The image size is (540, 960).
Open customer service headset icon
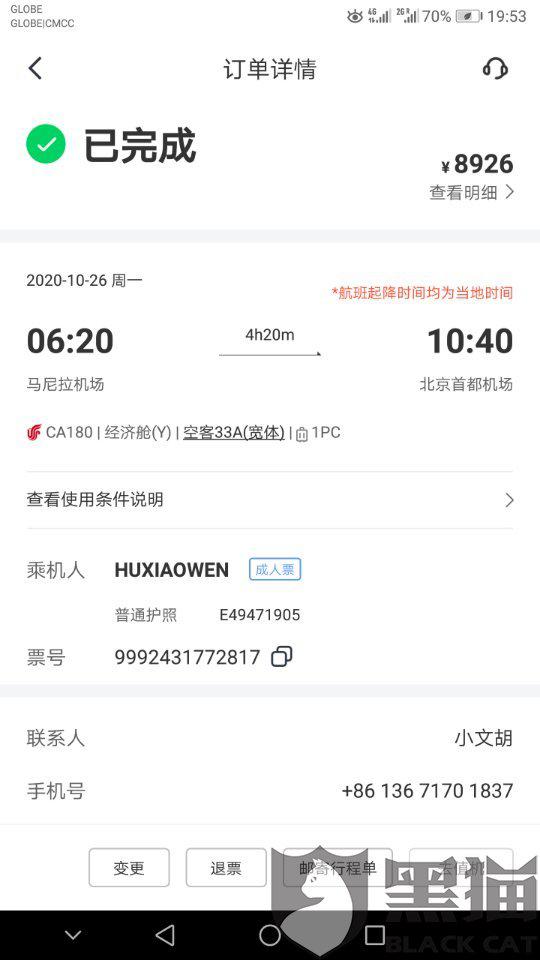495,69
